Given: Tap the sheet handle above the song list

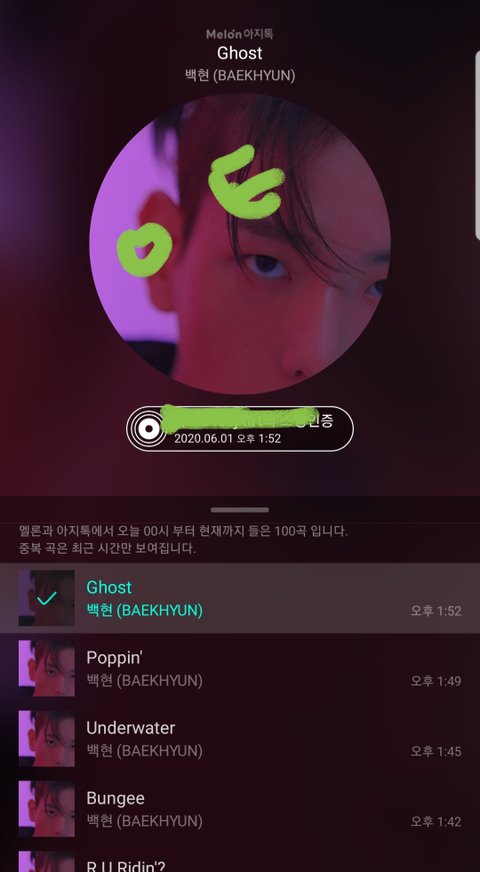Looking at the screenshot, I should coord(240,509).
